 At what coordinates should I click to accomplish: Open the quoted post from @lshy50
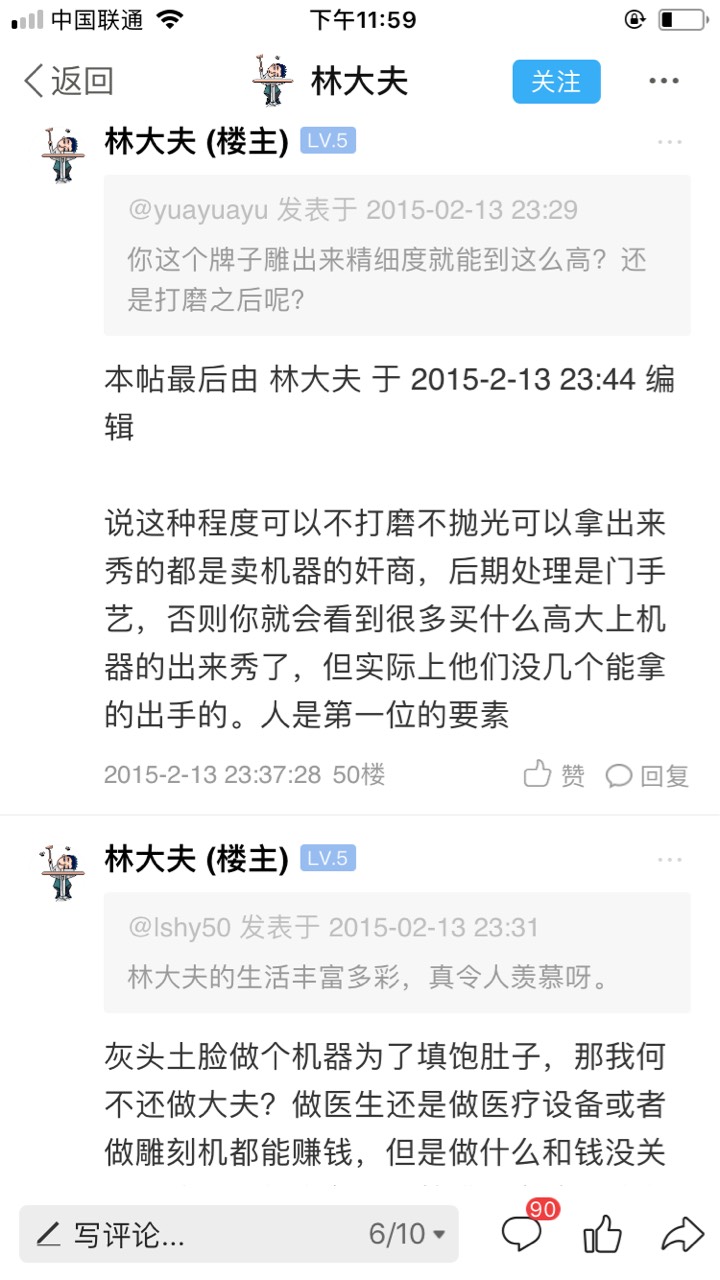point(397,953)
